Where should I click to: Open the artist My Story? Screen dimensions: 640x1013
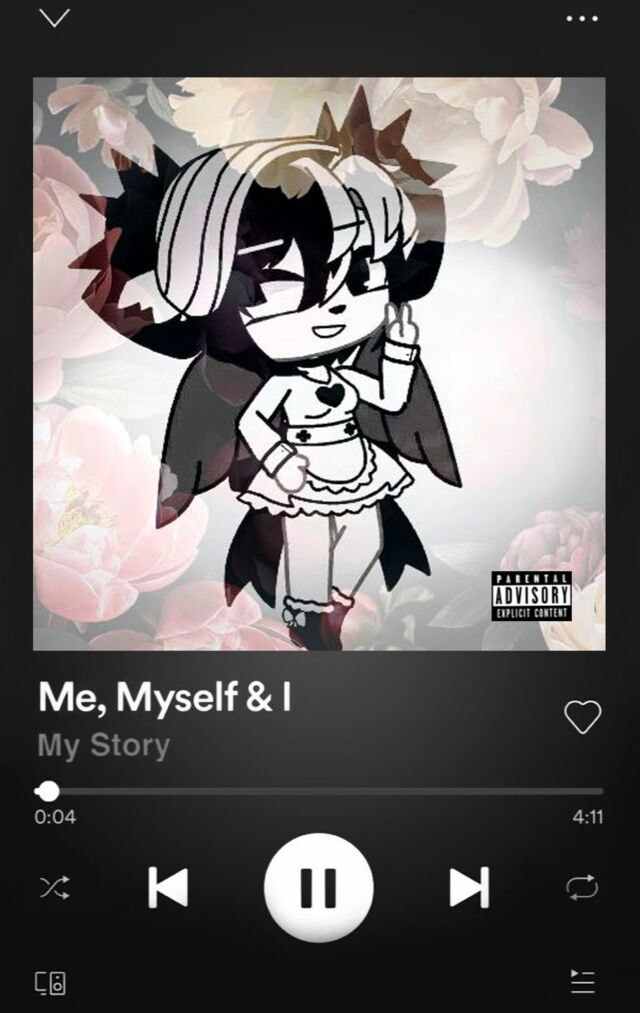104,746
